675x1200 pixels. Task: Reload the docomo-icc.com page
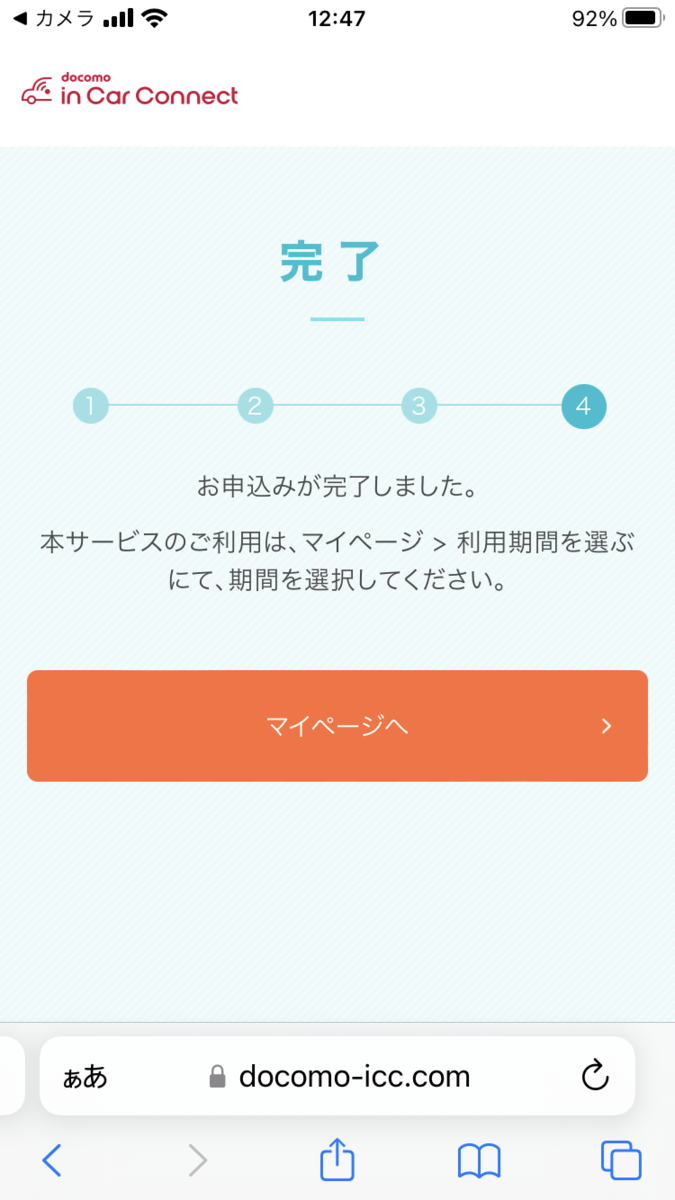point(595,1076)
